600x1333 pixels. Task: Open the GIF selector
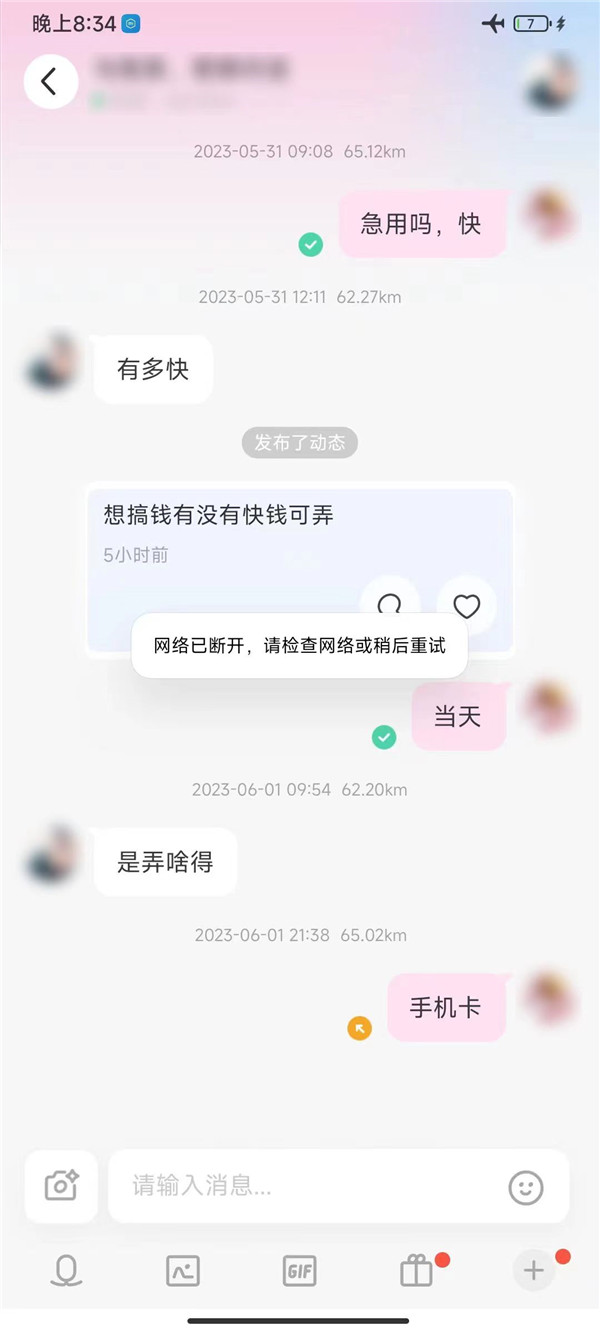point(300,1271)
